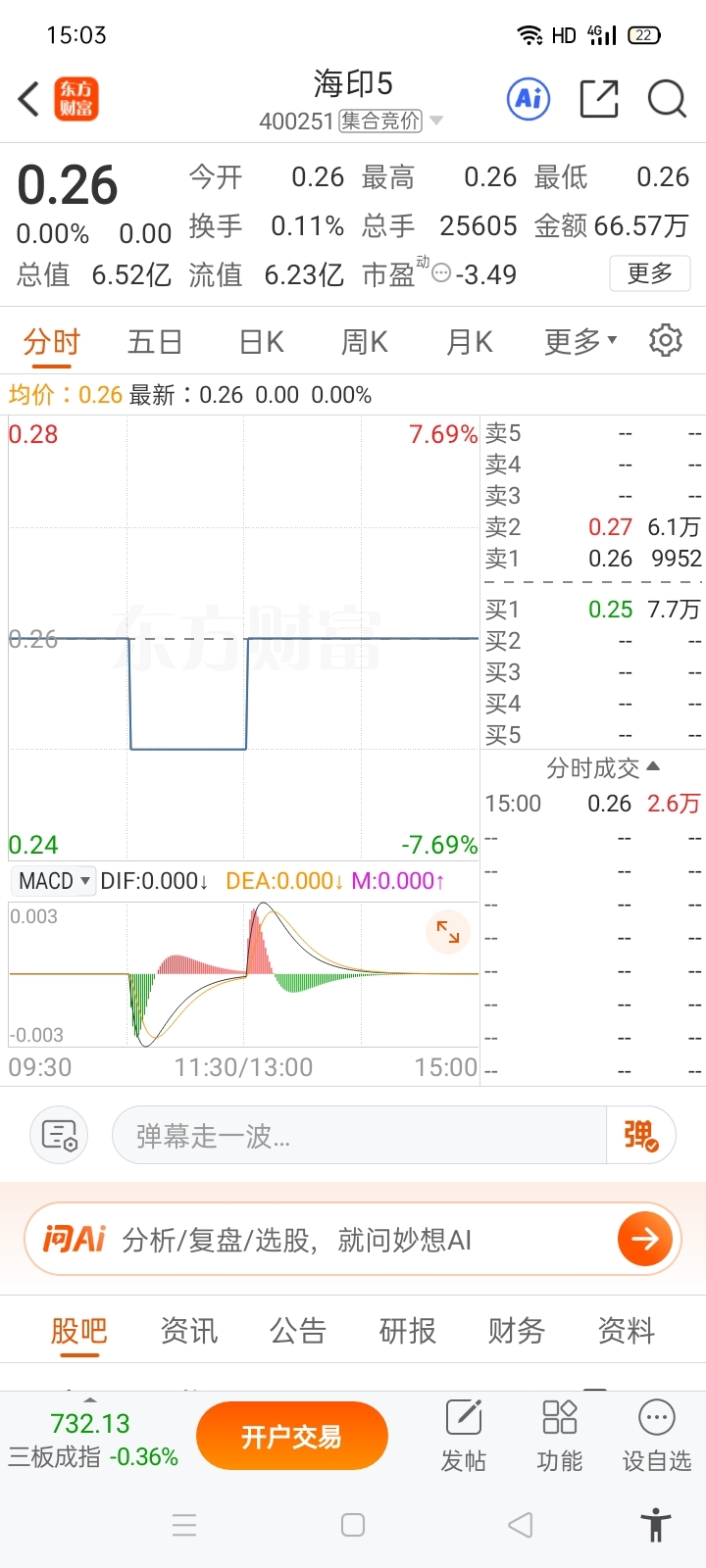Screen dimensions: 706x1568
Task: Share this stock page
Action: point(599,99)
